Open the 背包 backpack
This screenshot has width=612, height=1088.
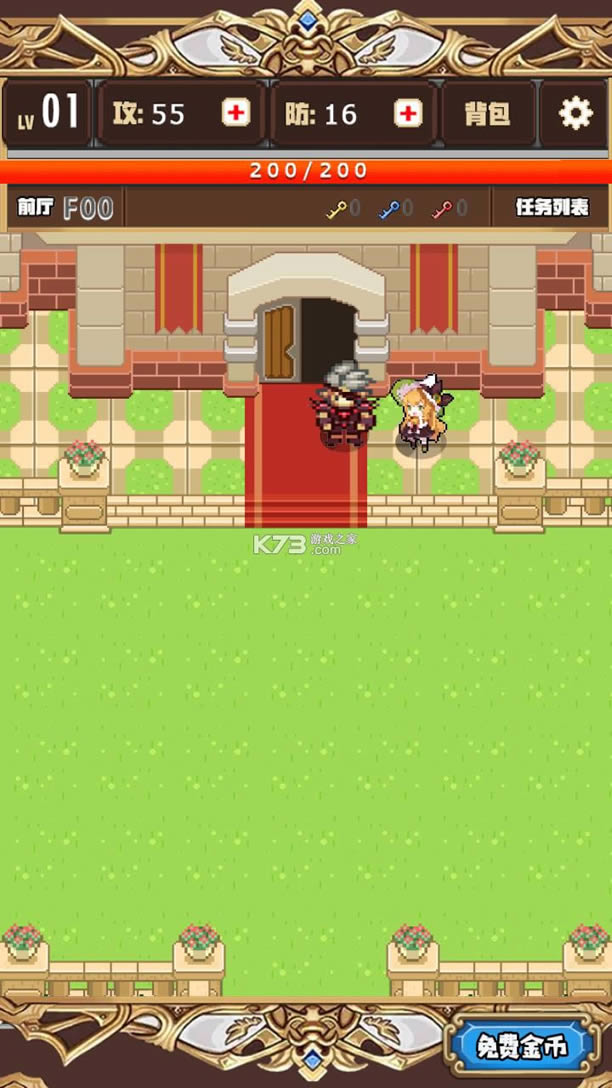coord(487,113)
